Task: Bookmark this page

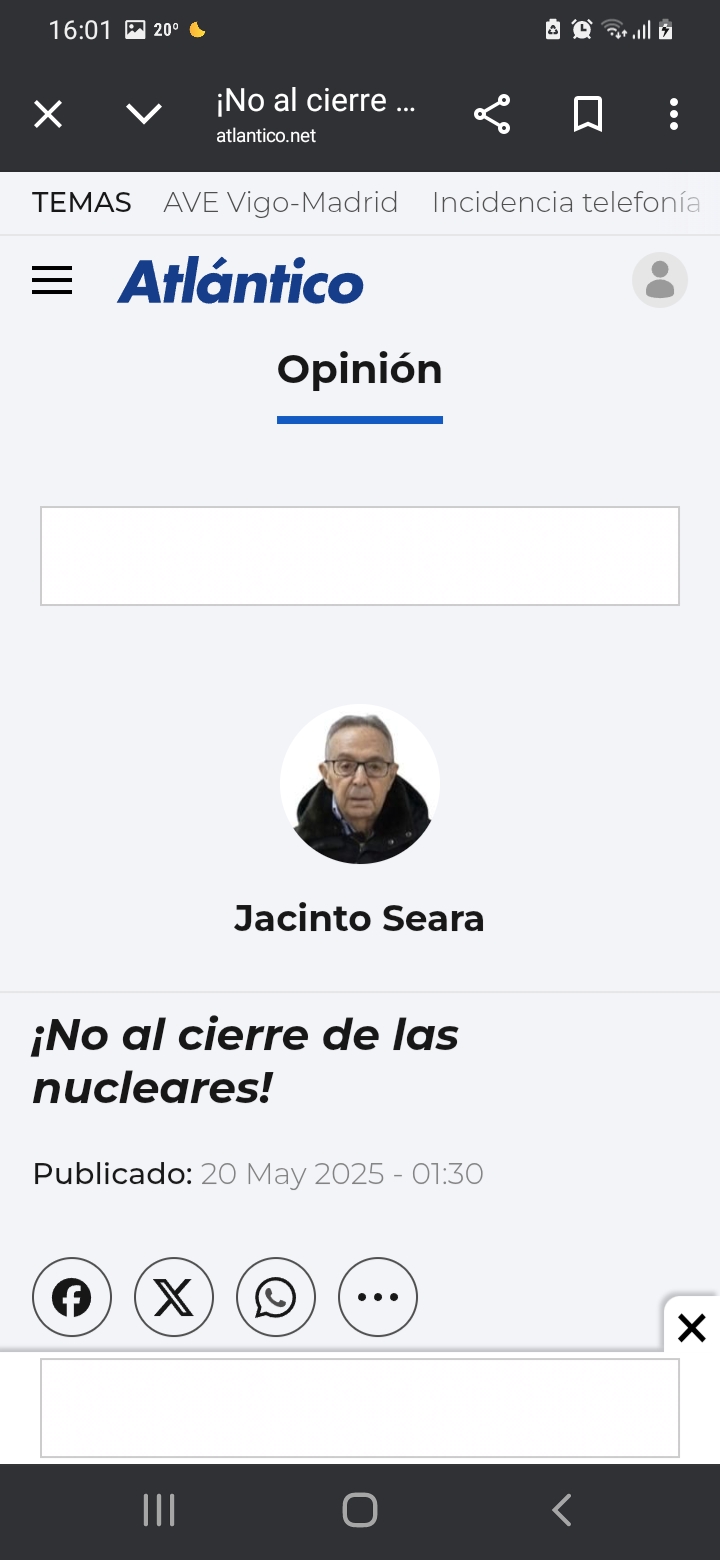Action: click(588, 115)
